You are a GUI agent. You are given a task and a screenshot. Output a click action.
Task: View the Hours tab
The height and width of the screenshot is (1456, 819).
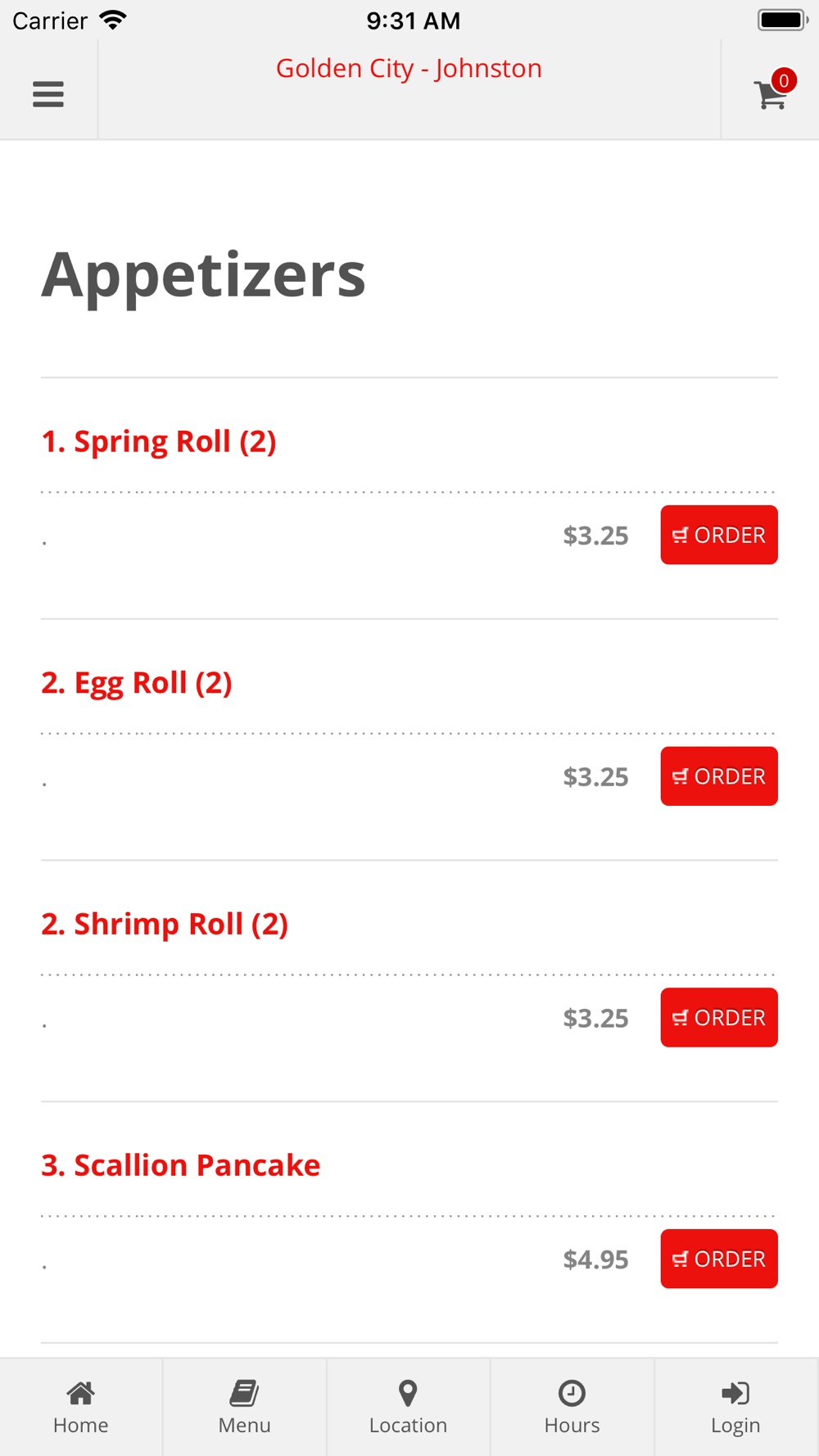click(x=572, y=1407)
